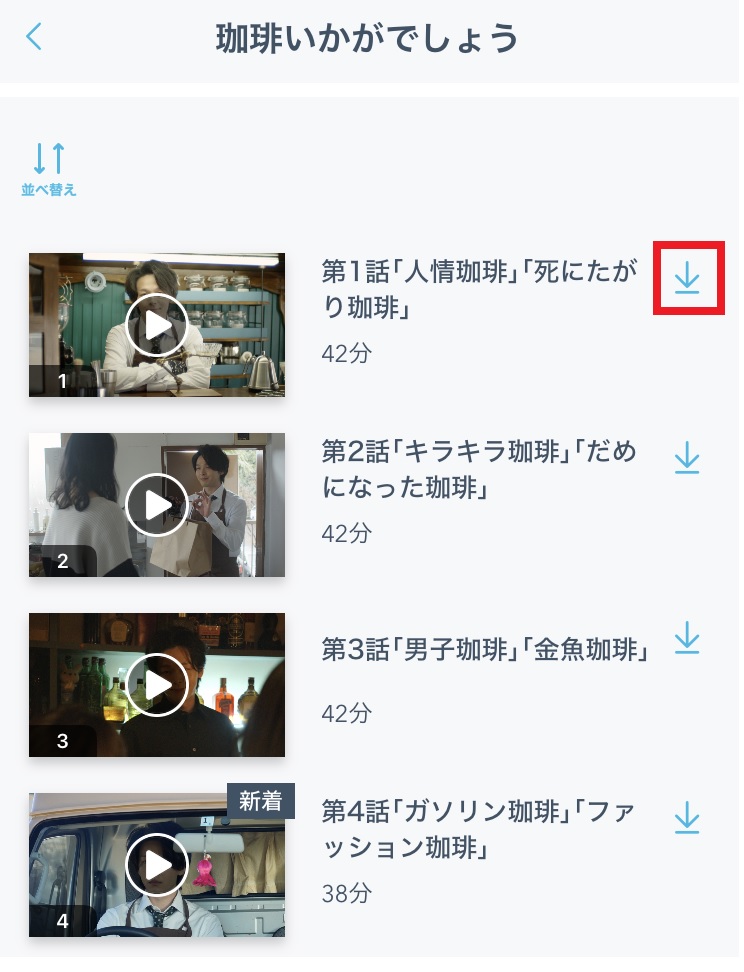This screenshot has width=744, height=972.
Task: Tap the 並べ替え sort order button
Action: [x=49, y=168]
